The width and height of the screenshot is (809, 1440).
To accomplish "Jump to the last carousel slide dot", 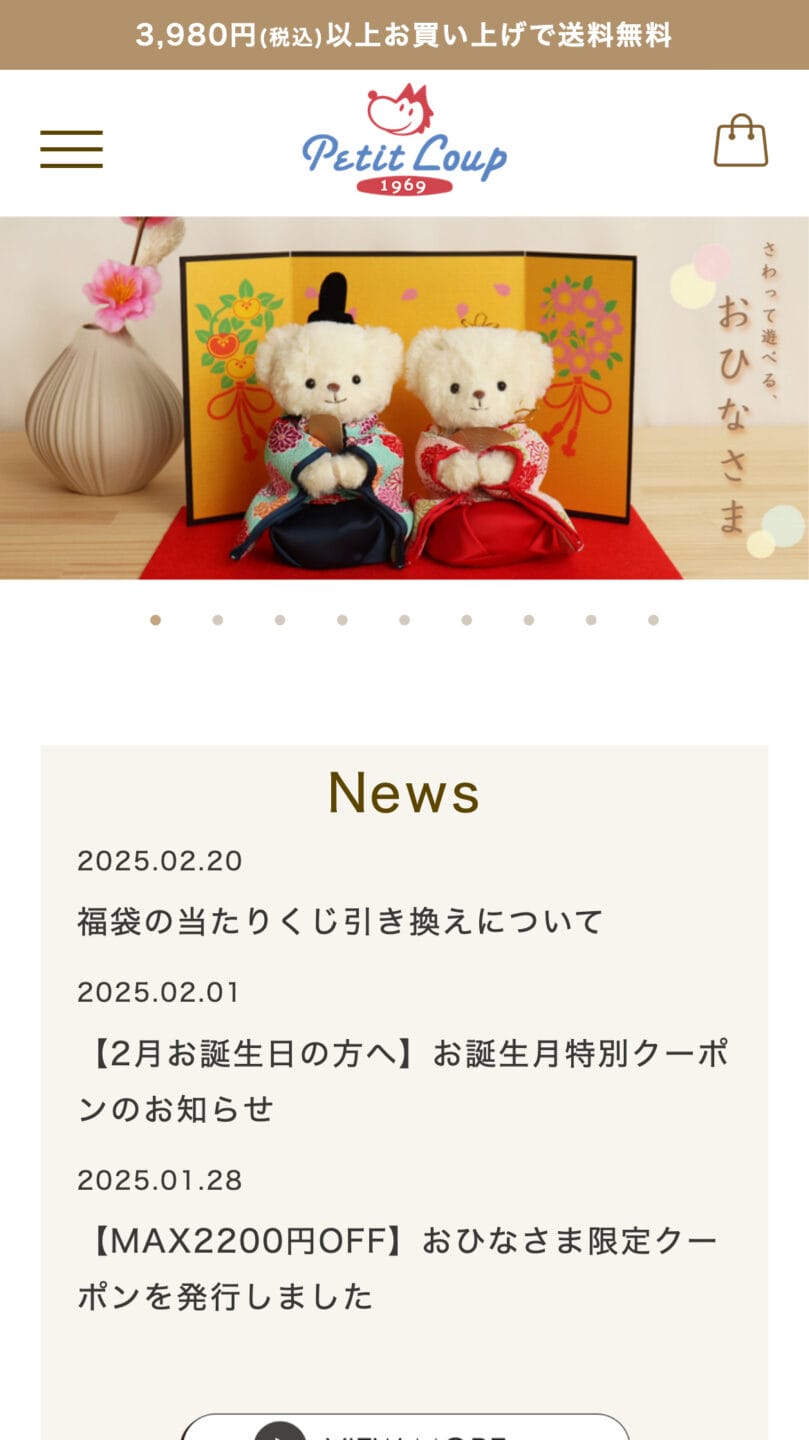I will (653, 620).
